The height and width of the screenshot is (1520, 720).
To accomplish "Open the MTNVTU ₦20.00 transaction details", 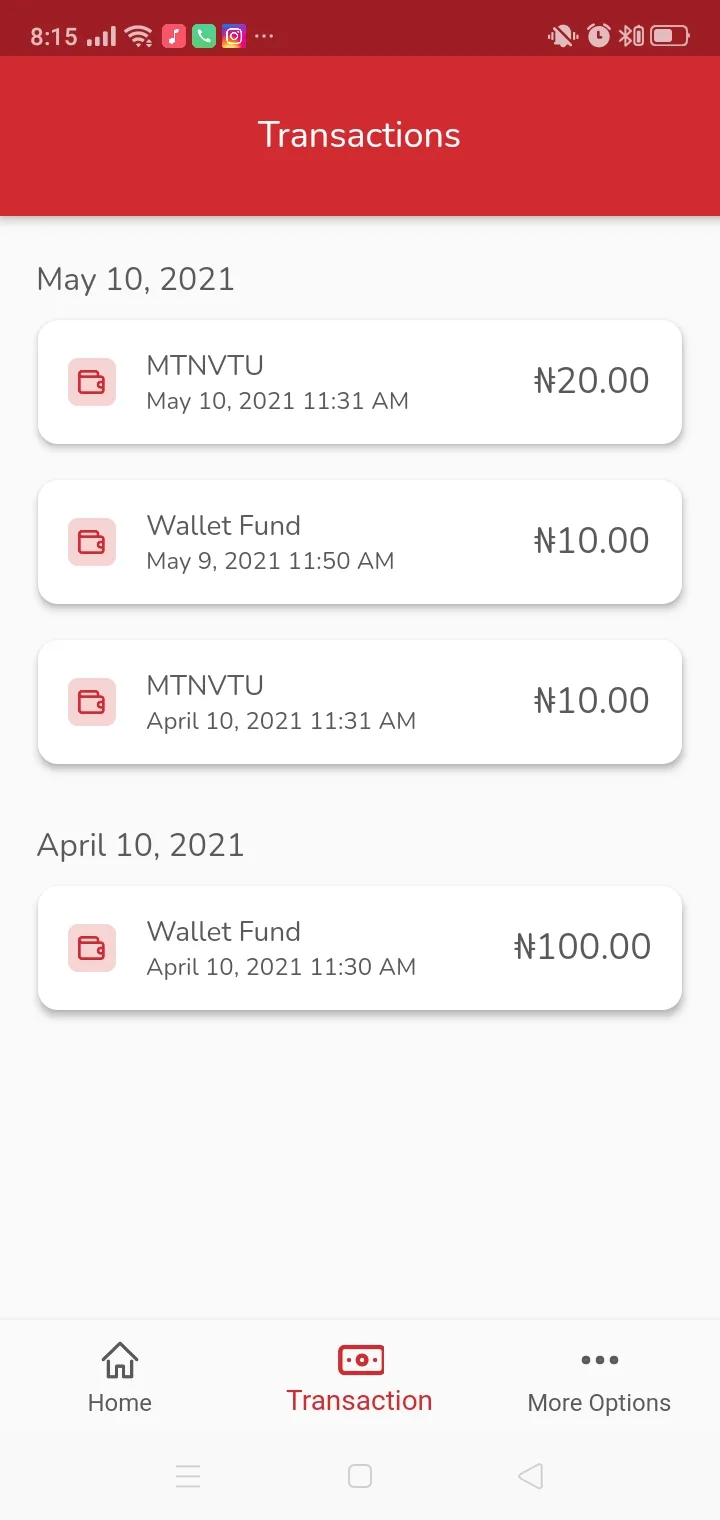I will (x=360, y=382).
